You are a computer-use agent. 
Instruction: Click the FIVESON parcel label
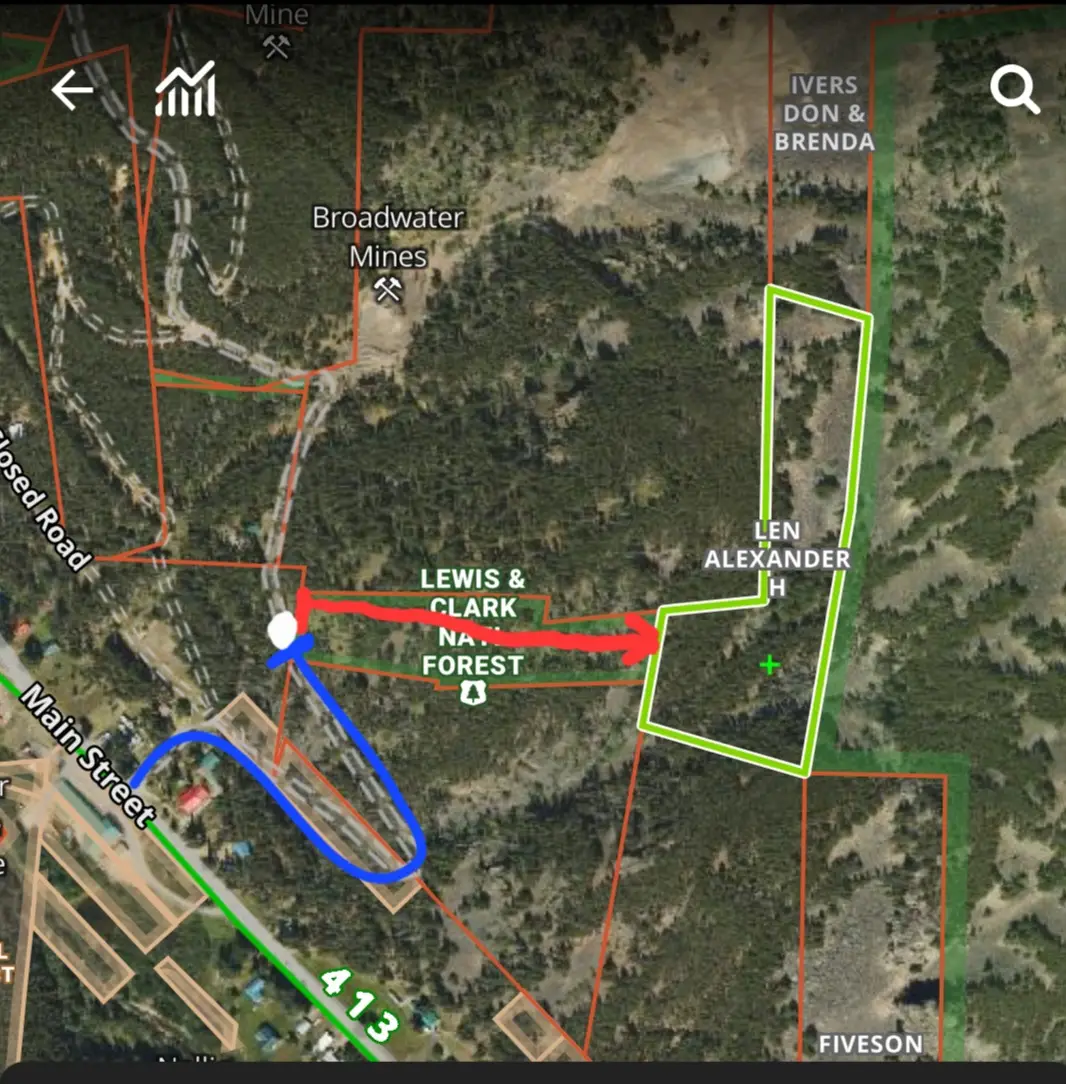click(869, 1044)
